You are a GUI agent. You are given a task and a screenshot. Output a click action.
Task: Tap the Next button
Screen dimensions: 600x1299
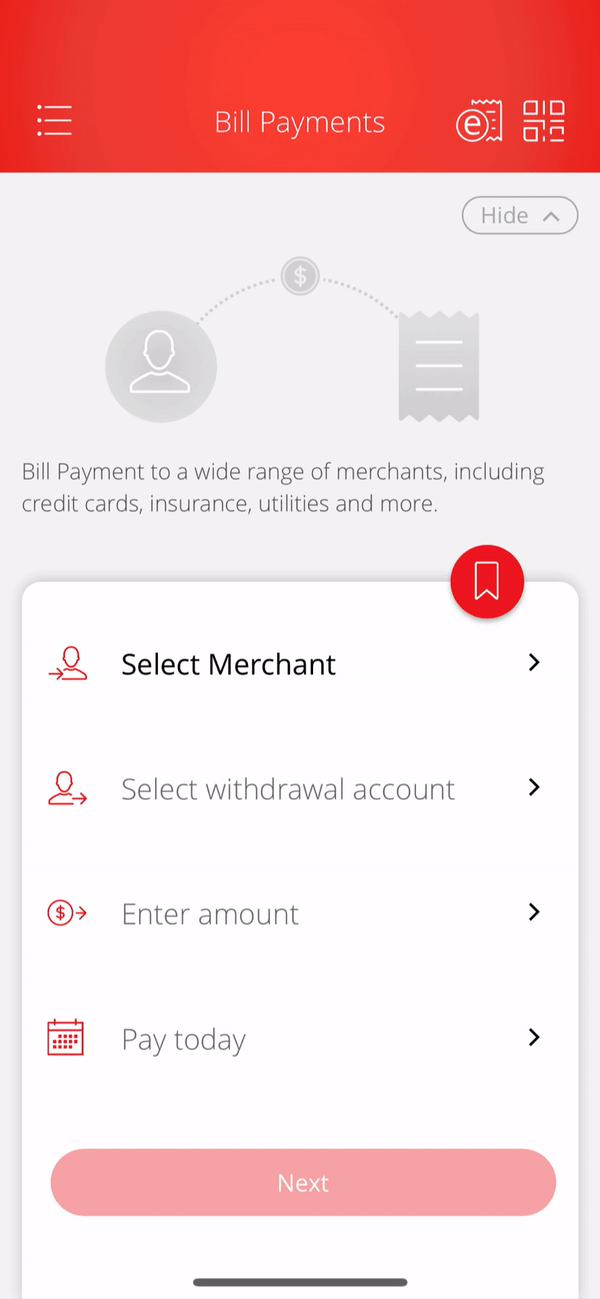coord(303,1182)
